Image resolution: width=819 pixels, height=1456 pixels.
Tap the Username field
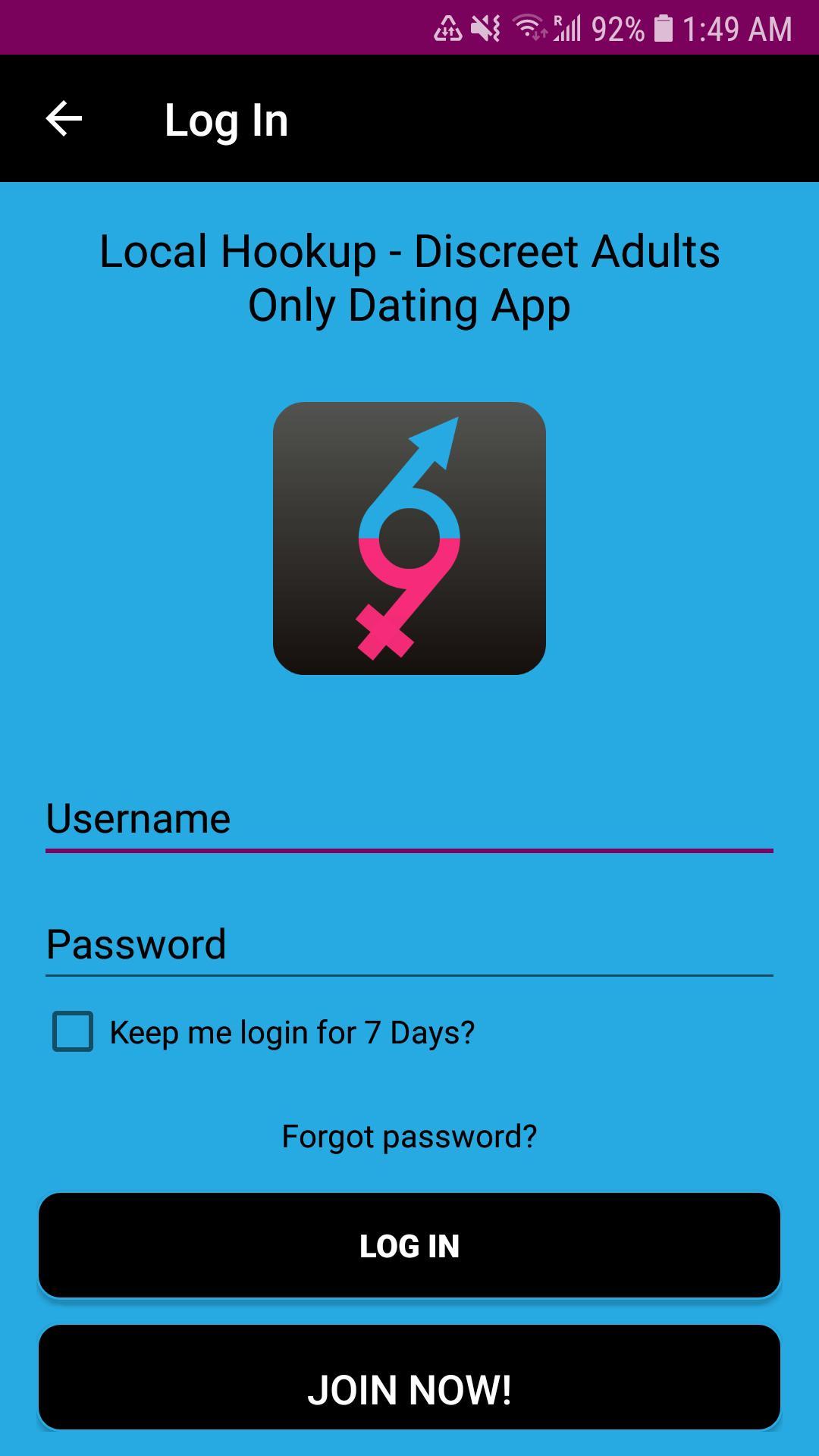tap(409, 821)
